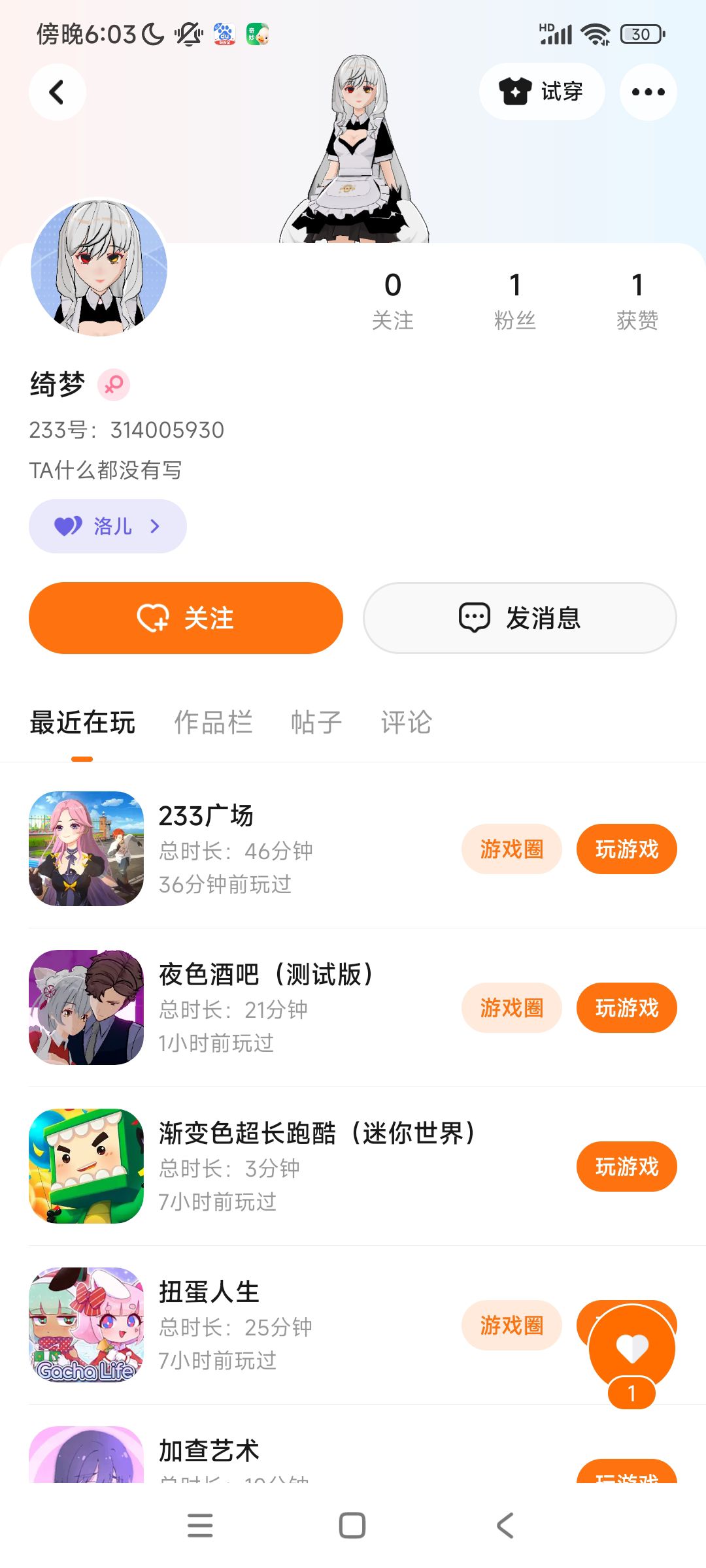This screenshot has height=1568, width=706.
Task: Open 游戏圈 for 233广场
Action: [511, 849]
